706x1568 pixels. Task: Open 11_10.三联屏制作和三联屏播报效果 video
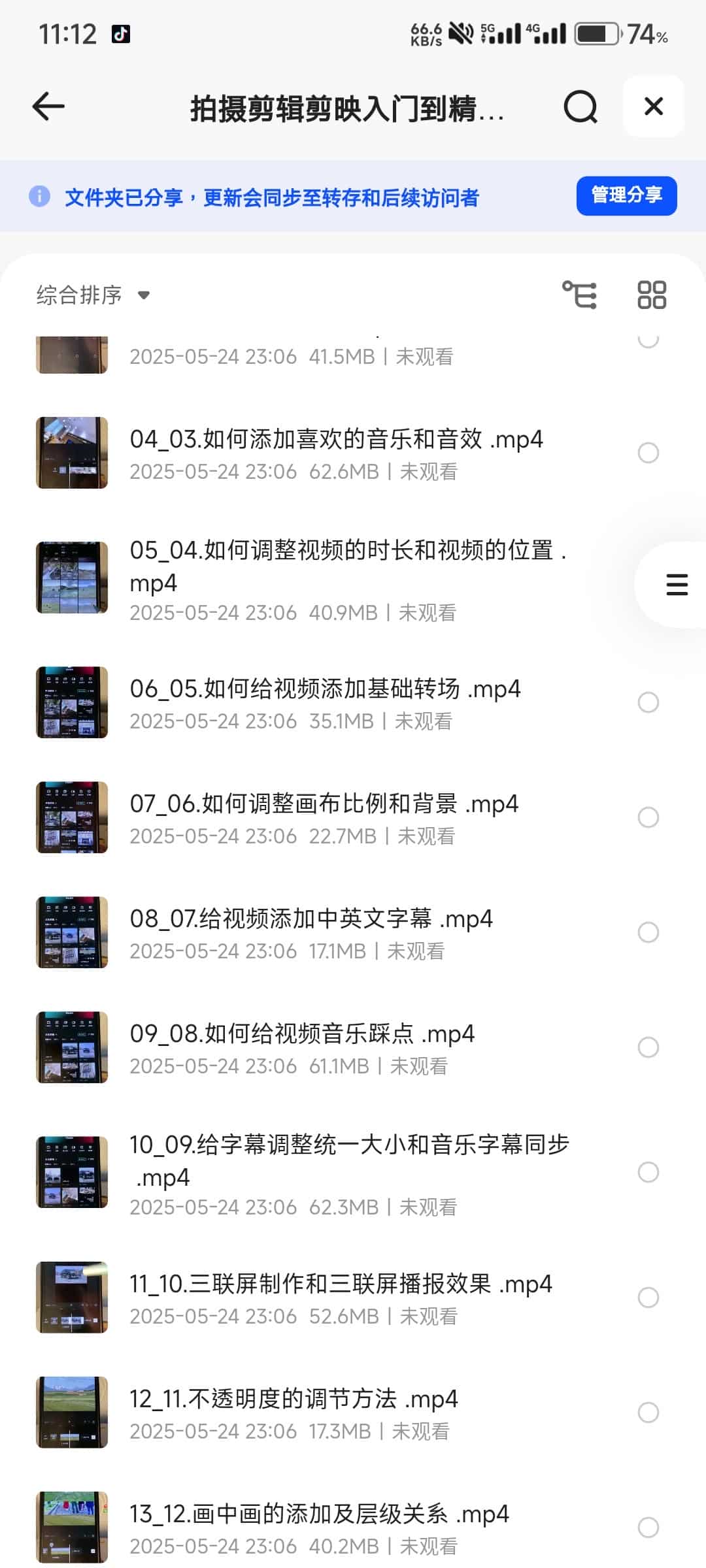pos(341,1284)
